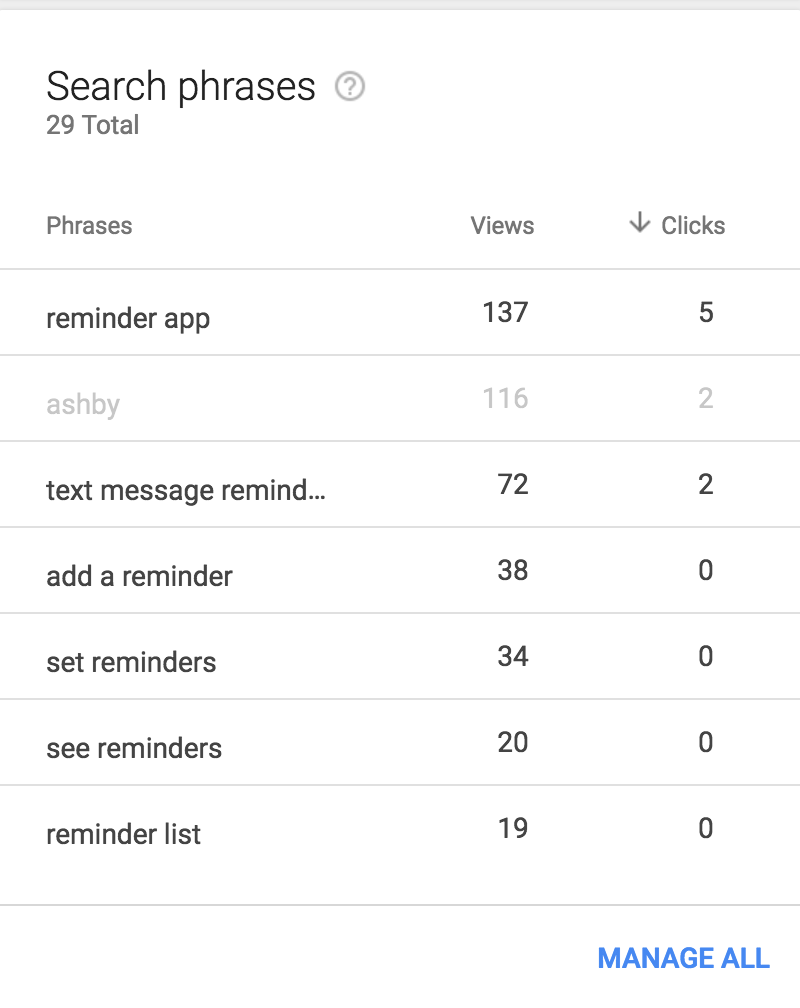Open the help icon beside Search phrases
800x1008 pixels.
click(350, 88)
